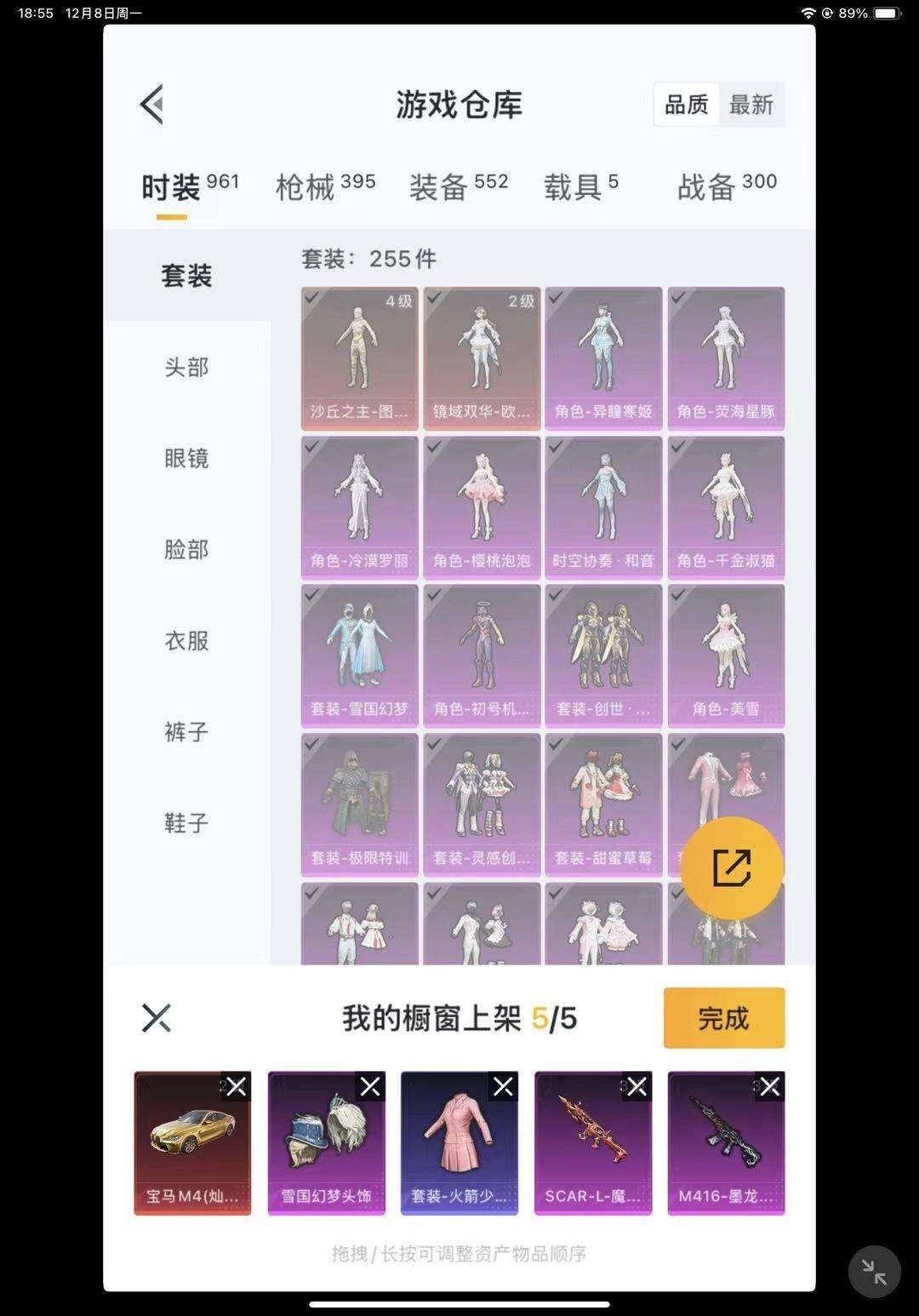919x1316 pixels.
Task: Open the share/export yellow circle icon
Action: click(730, 866)
